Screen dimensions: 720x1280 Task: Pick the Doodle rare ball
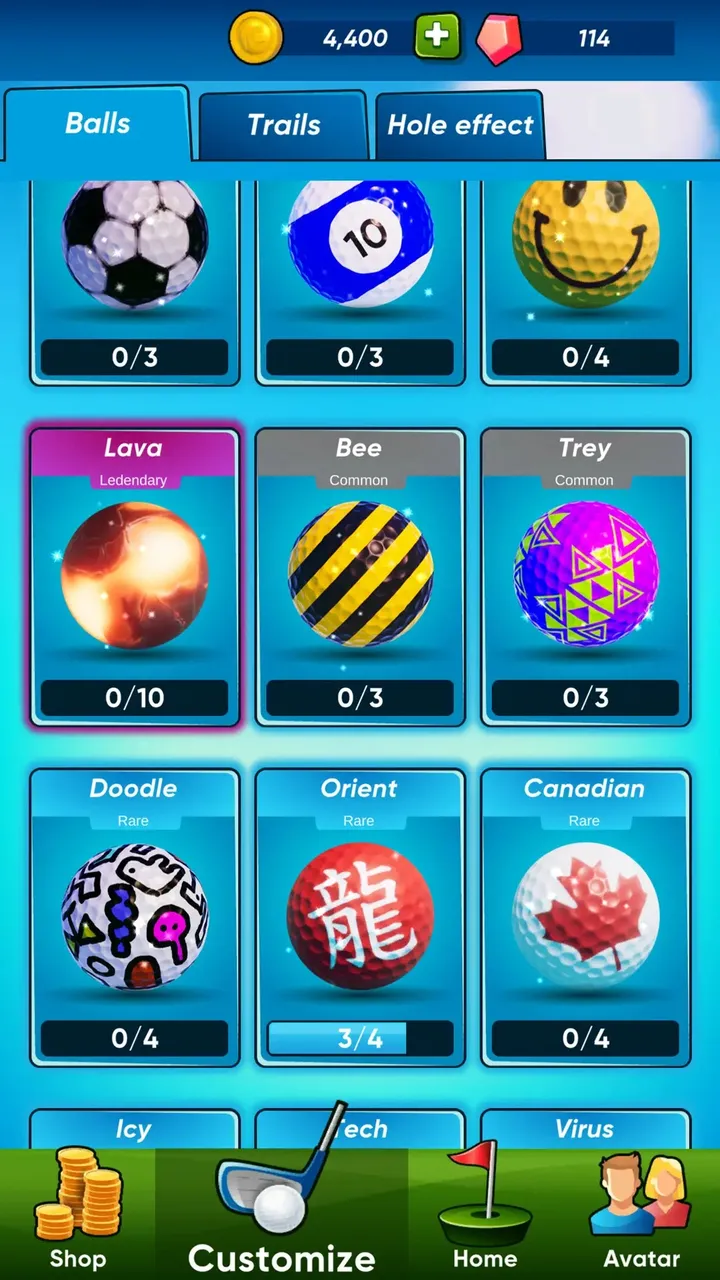coord(135,917)
